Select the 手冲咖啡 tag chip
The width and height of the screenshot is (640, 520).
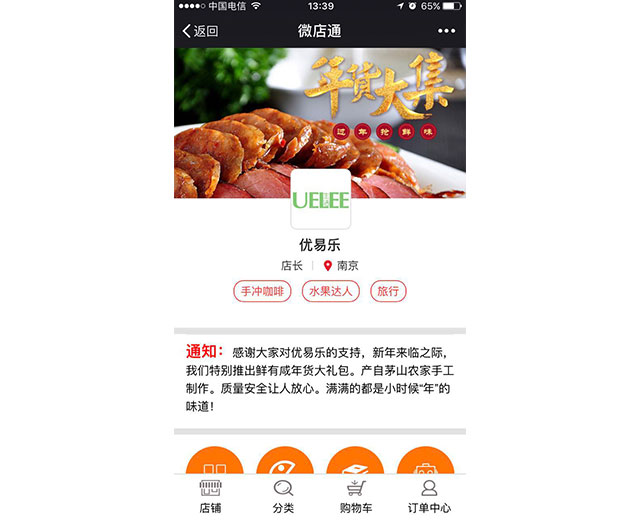click(261, 292)
